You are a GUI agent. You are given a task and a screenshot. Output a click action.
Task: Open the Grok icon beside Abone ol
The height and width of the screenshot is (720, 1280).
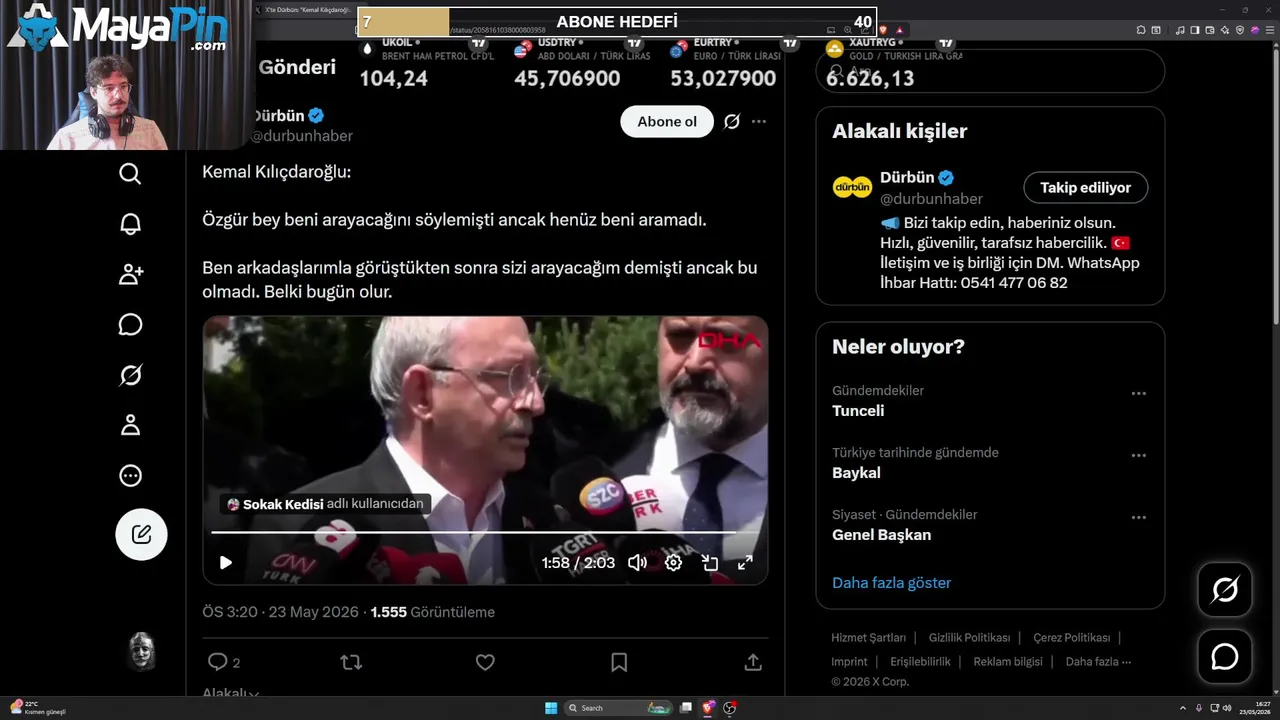tap(732, 122)
